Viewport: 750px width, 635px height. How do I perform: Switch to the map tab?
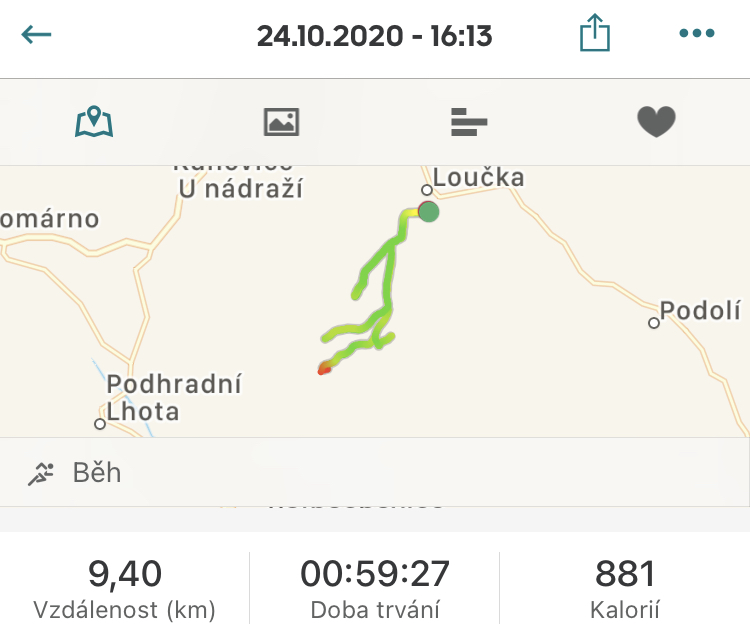coord(94,122)
